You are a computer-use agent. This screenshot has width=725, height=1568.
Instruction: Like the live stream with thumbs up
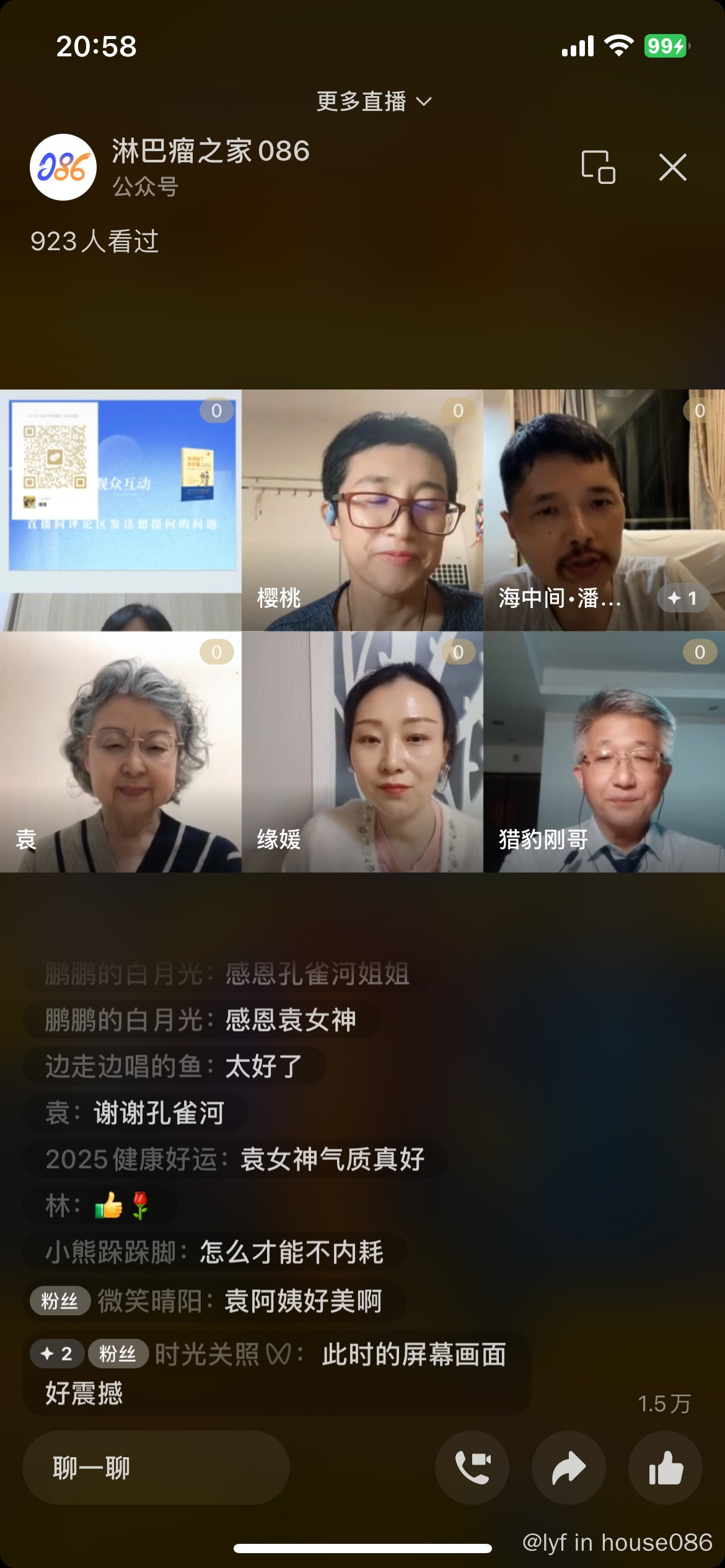point(666,1468)
